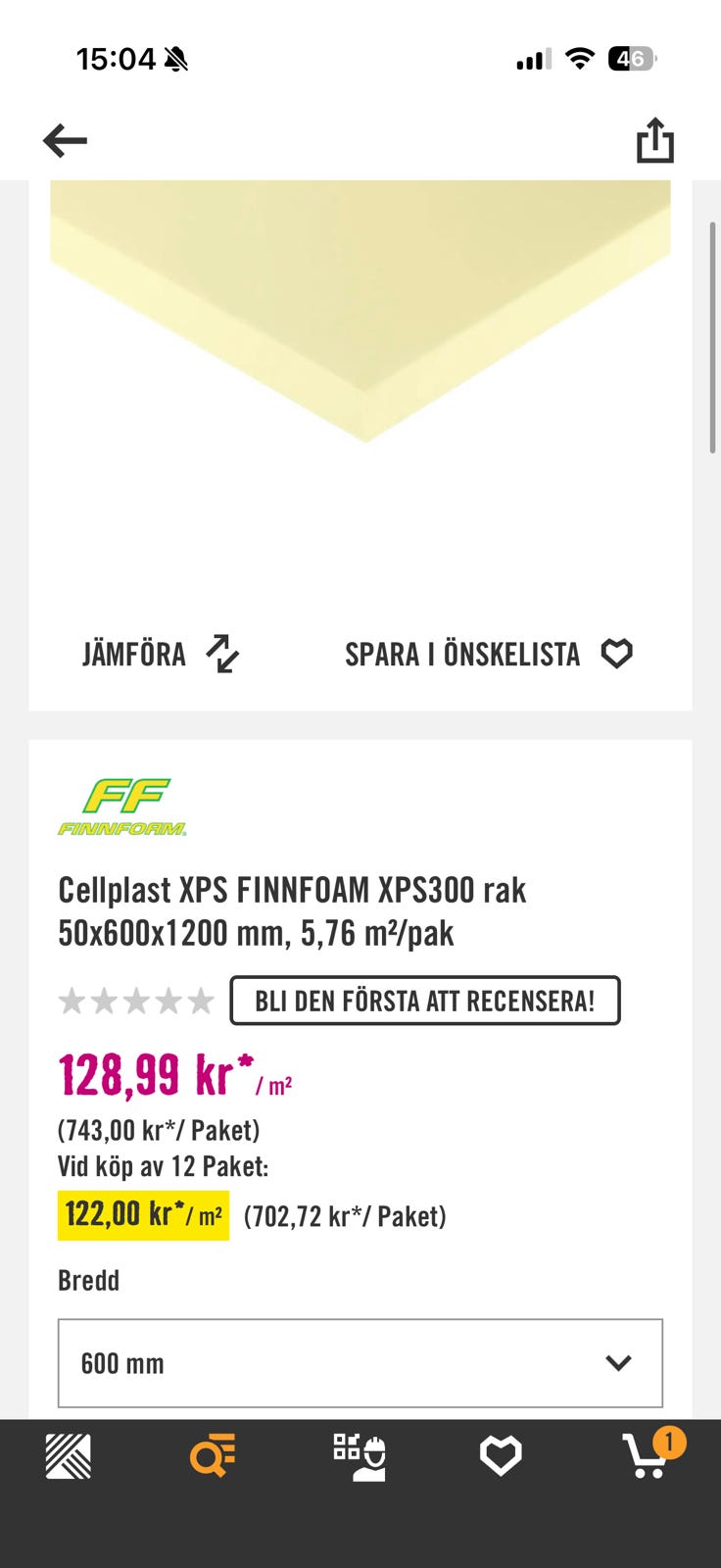Viewport: 721px width, 1568px height.
Task: Open the wishlist heart tab
Action: 501,1456
